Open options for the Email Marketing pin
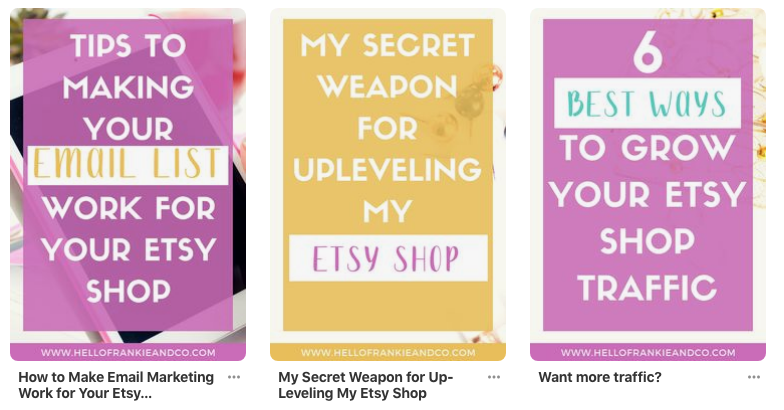 [234, 377]
